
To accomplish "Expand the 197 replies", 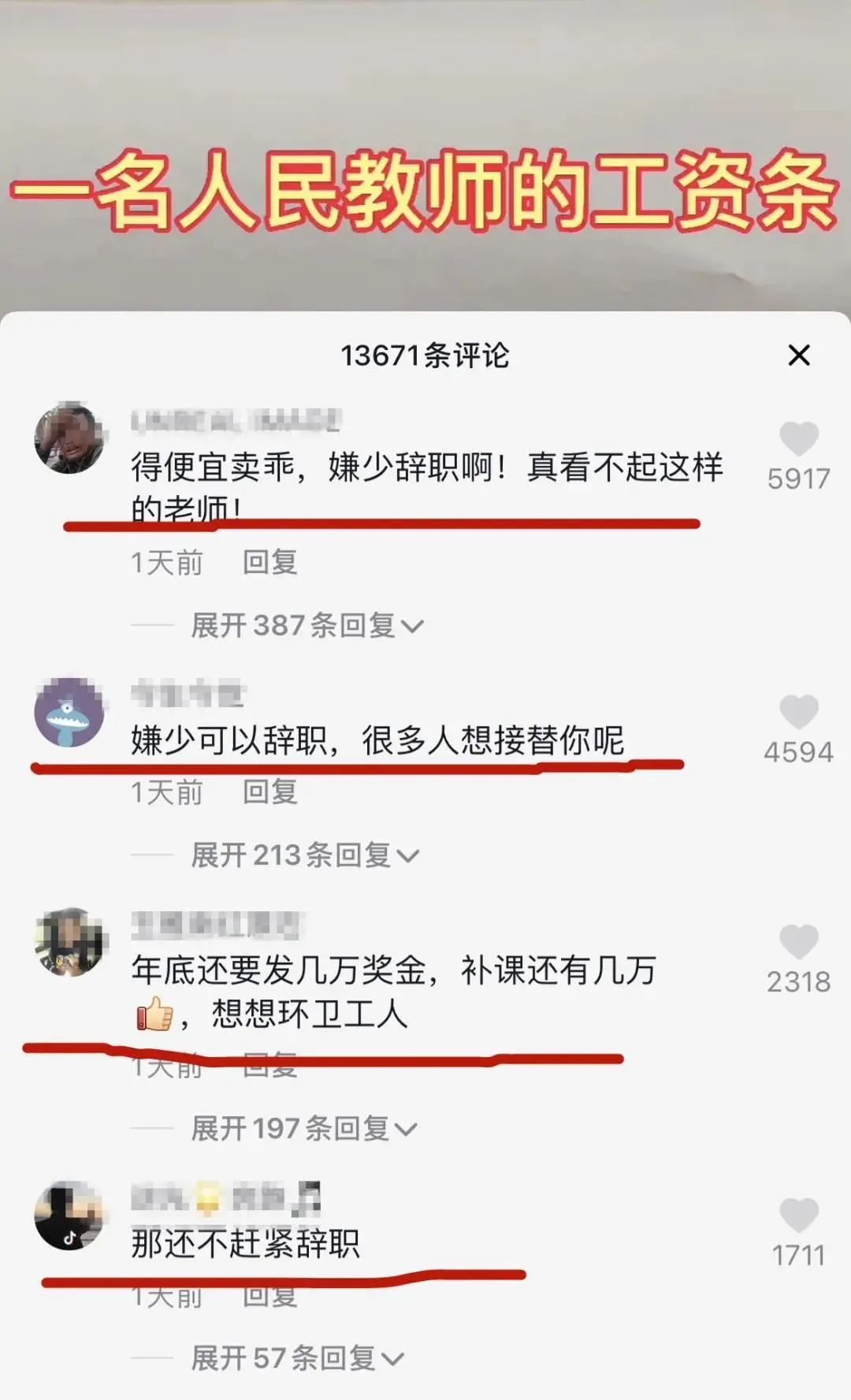I will (x=303, y=1129).
